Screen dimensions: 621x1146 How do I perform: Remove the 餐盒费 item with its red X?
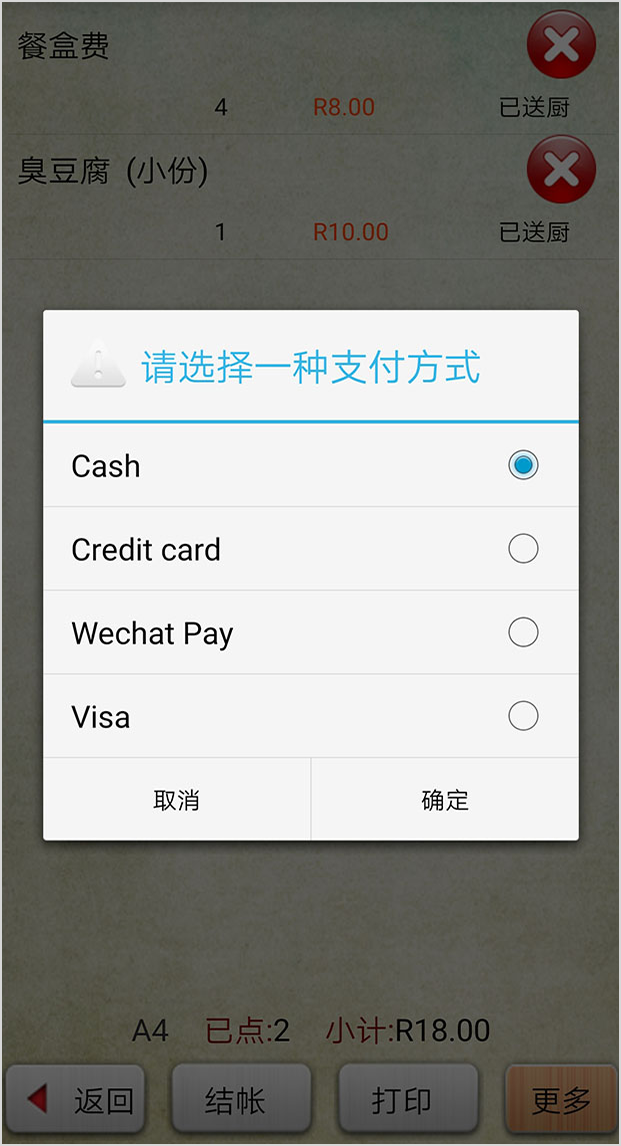coord(561,44)
